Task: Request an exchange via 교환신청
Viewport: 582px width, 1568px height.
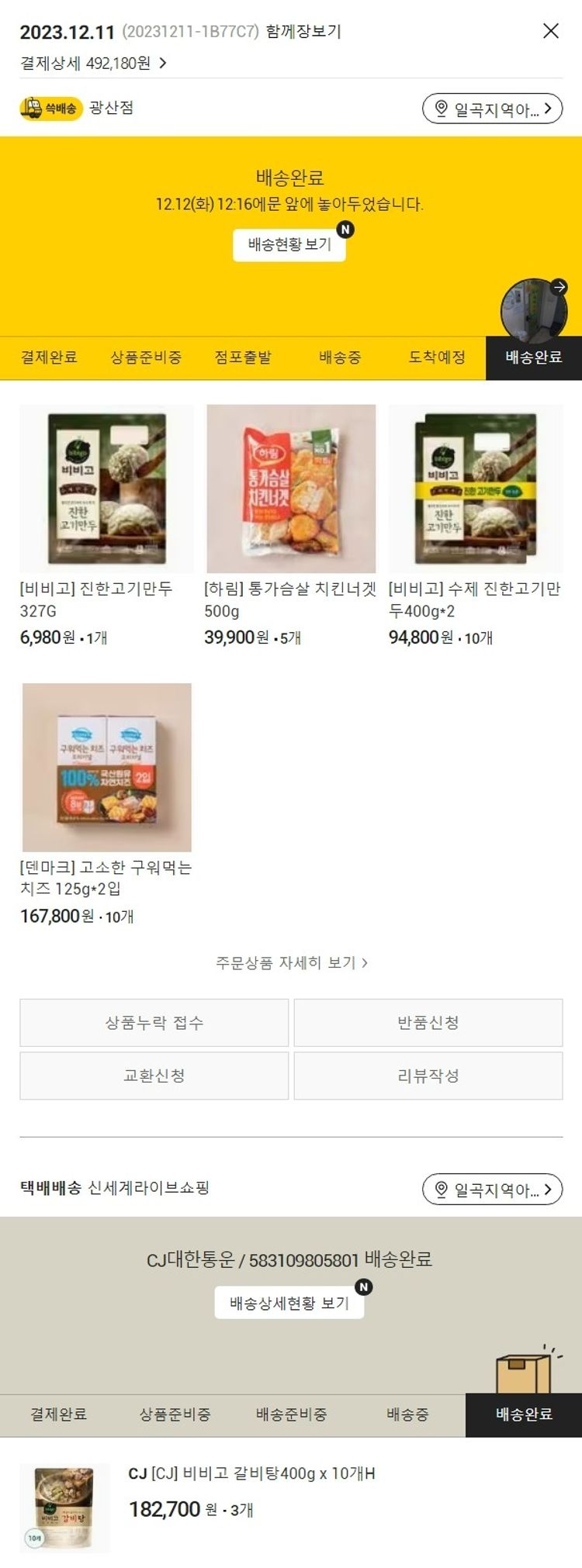Action: click(x=154, y=1076)
